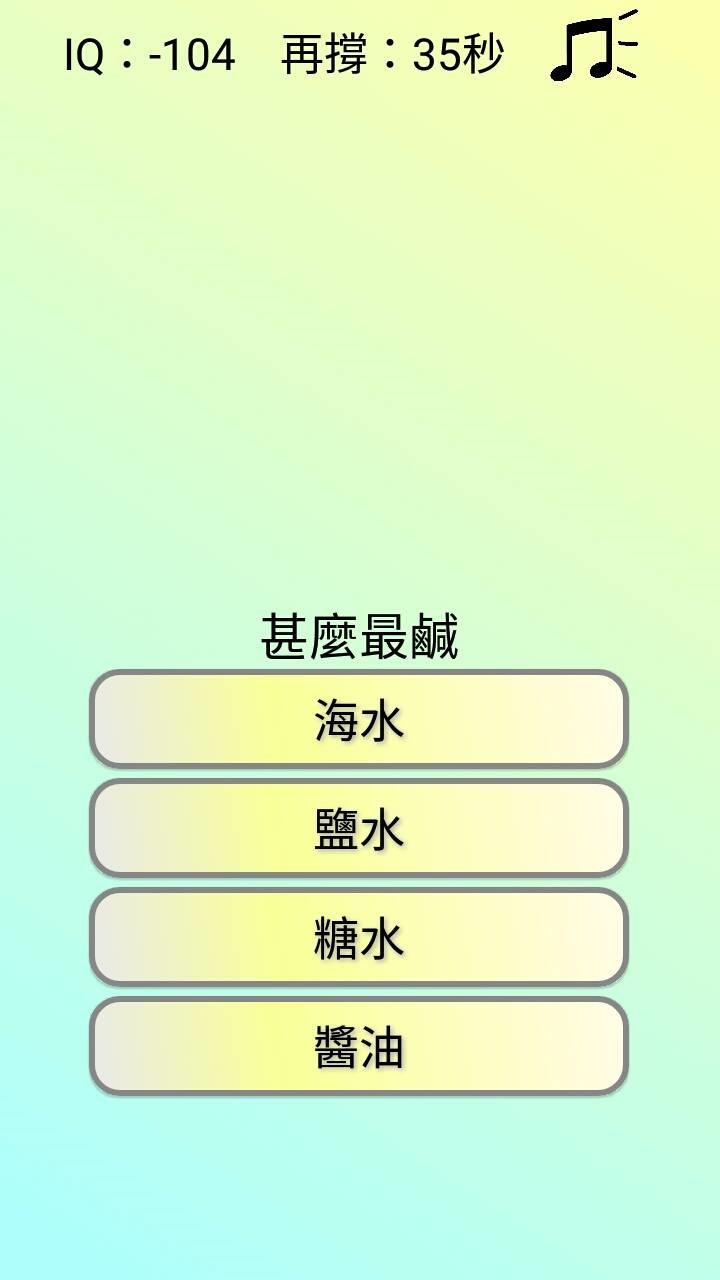Viewport: 720px width, 1280px height.
Task: Select the third answer option 糖水
Action: point(360,937)
